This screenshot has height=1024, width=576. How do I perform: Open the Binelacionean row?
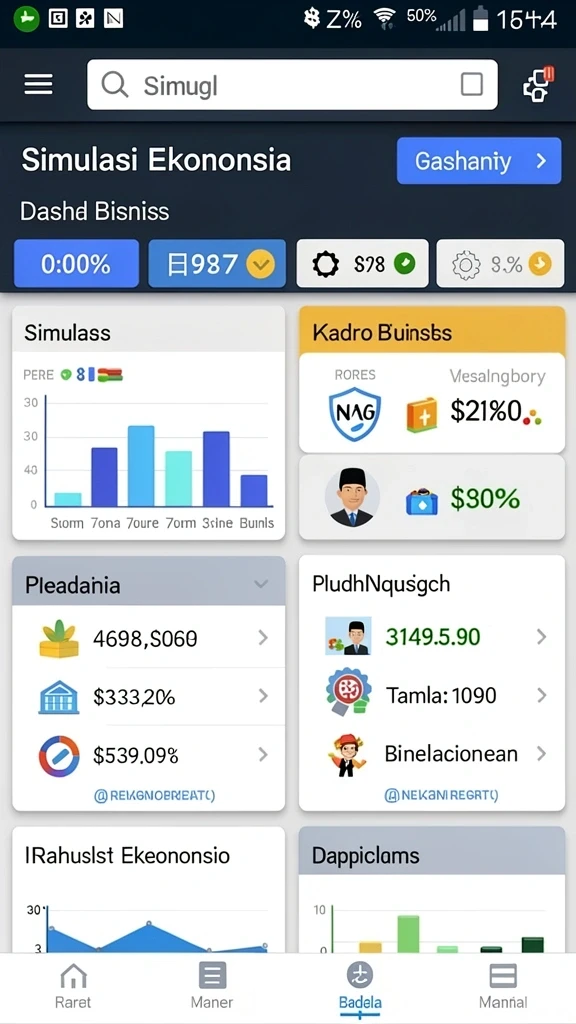(x=432, y=754)
